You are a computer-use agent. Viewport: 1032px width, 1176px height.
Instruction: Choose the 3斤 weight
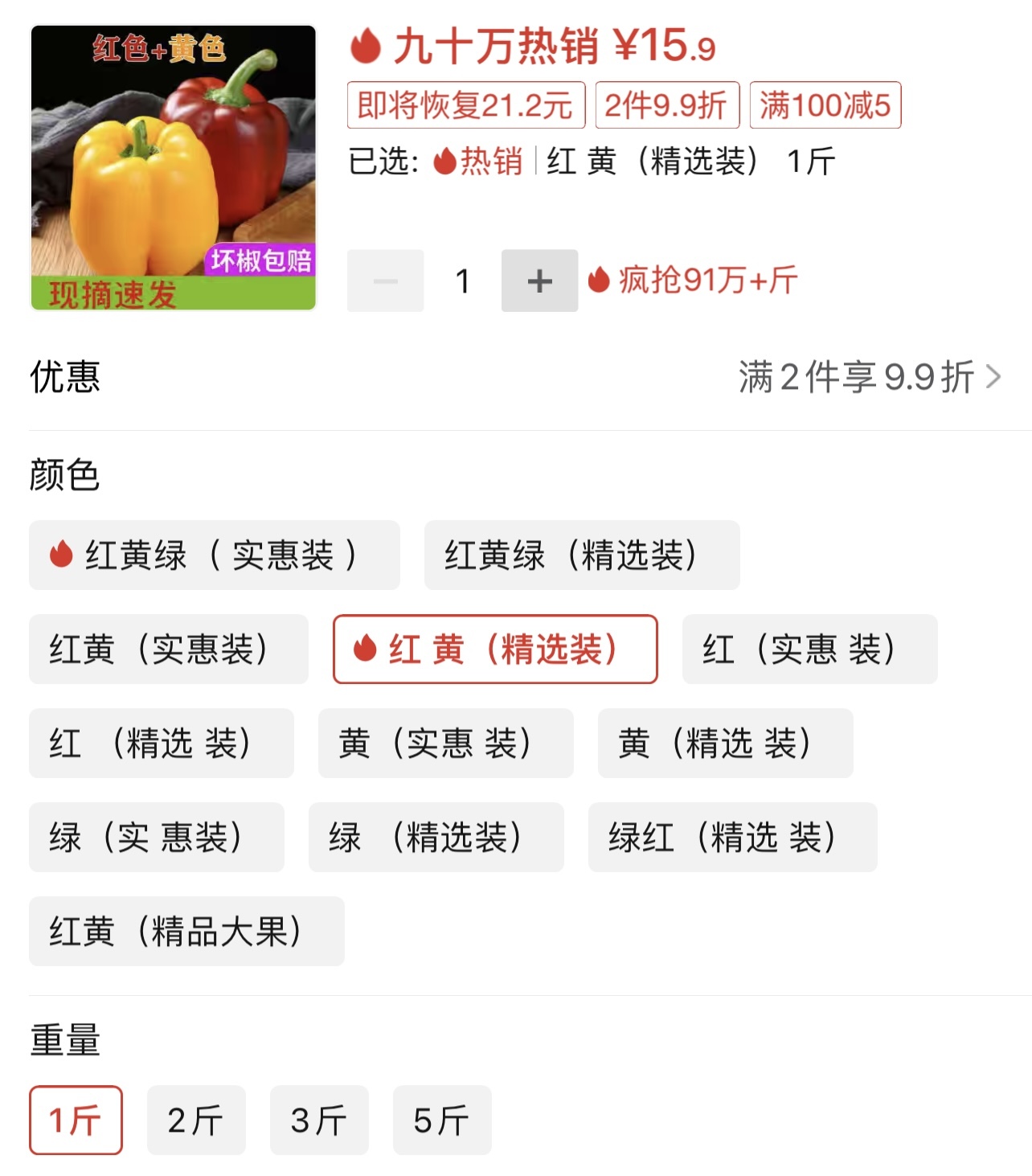click(319, 1121)
